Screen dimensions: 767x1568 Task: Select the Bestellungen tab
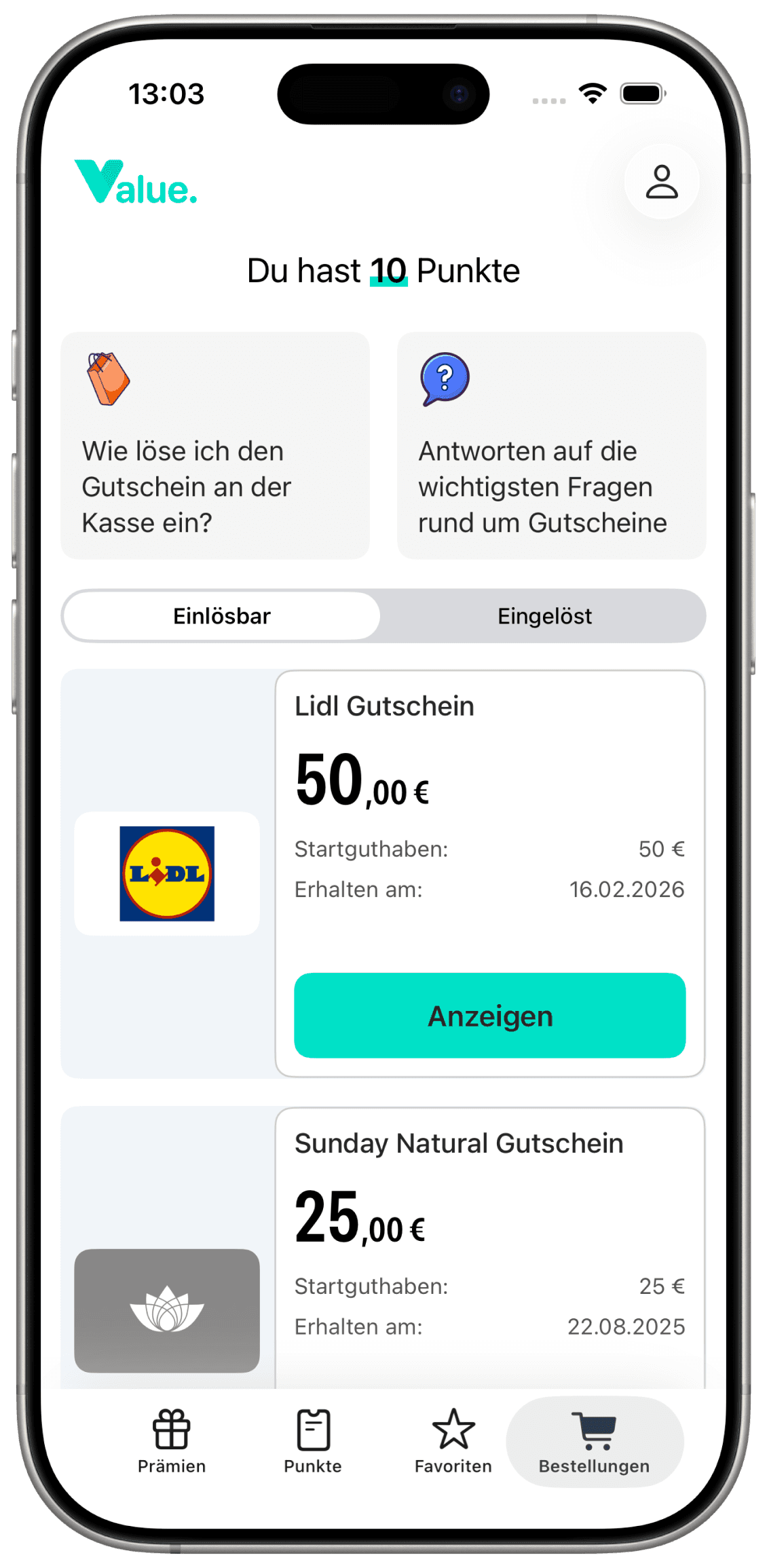pyautogui.click(x=595, y=1442)
